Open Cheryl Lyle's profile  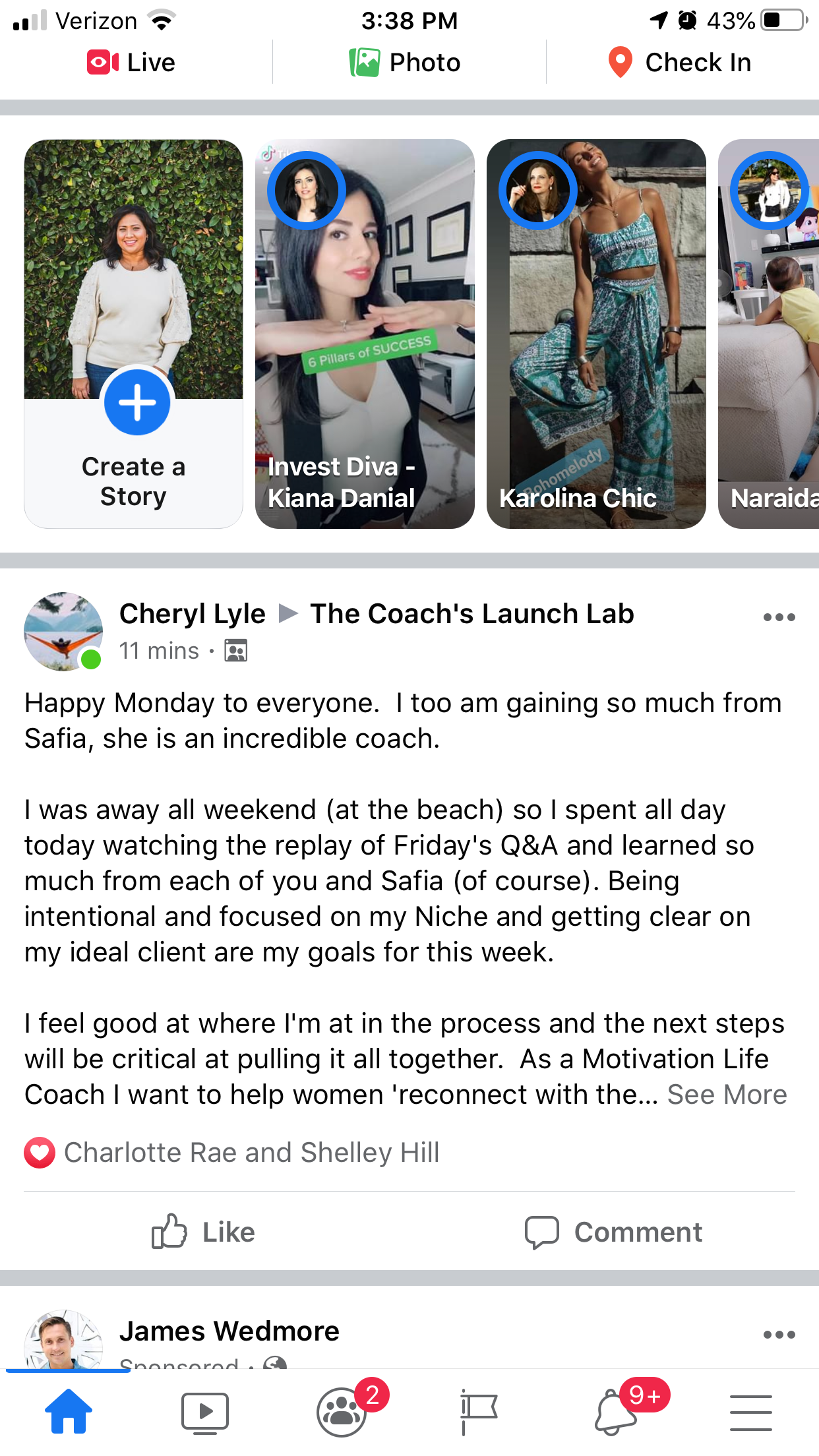point(192,614)
